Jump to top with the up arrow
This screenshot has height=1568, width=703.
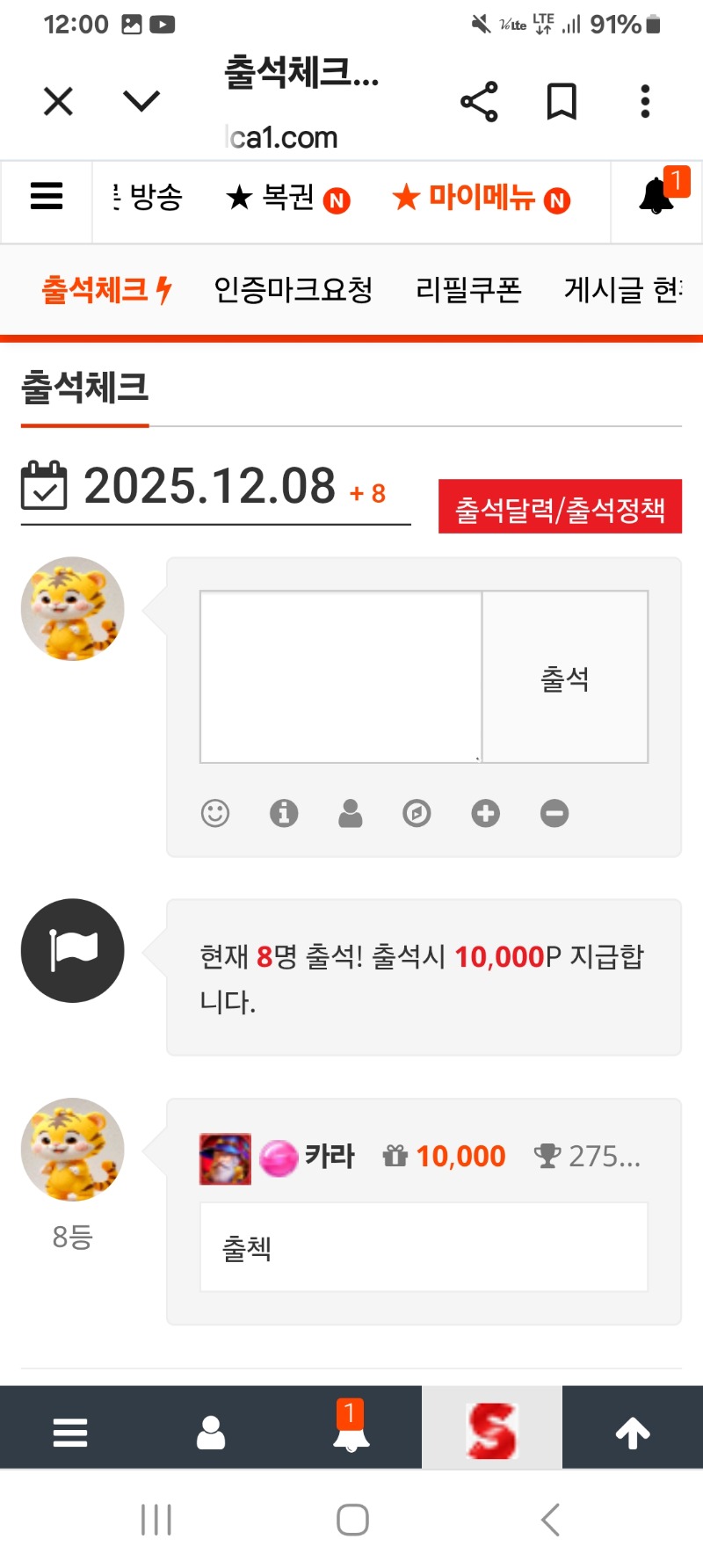(x=633, y=1433)
